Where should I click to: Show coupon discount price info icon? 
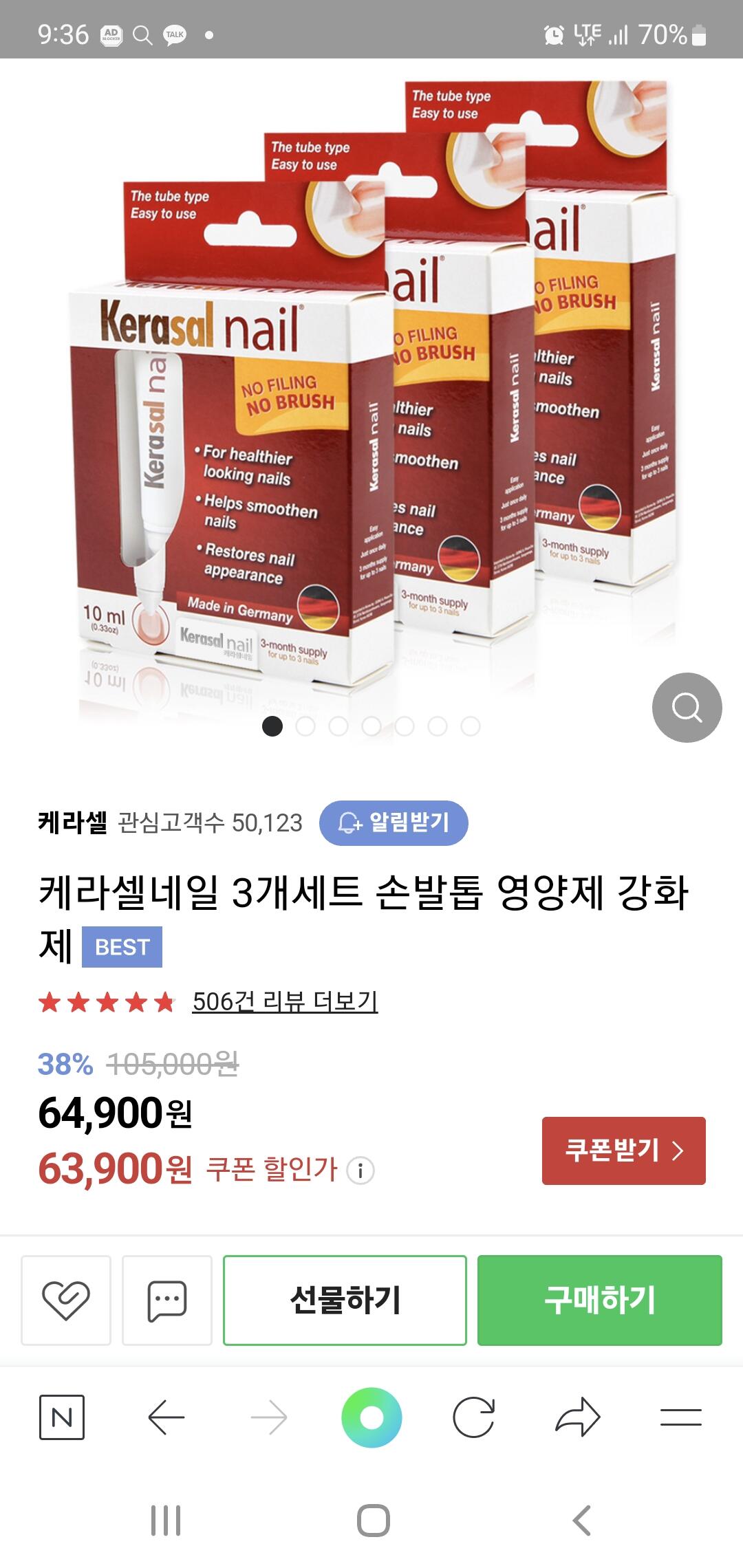click(x=360, y=1170)
